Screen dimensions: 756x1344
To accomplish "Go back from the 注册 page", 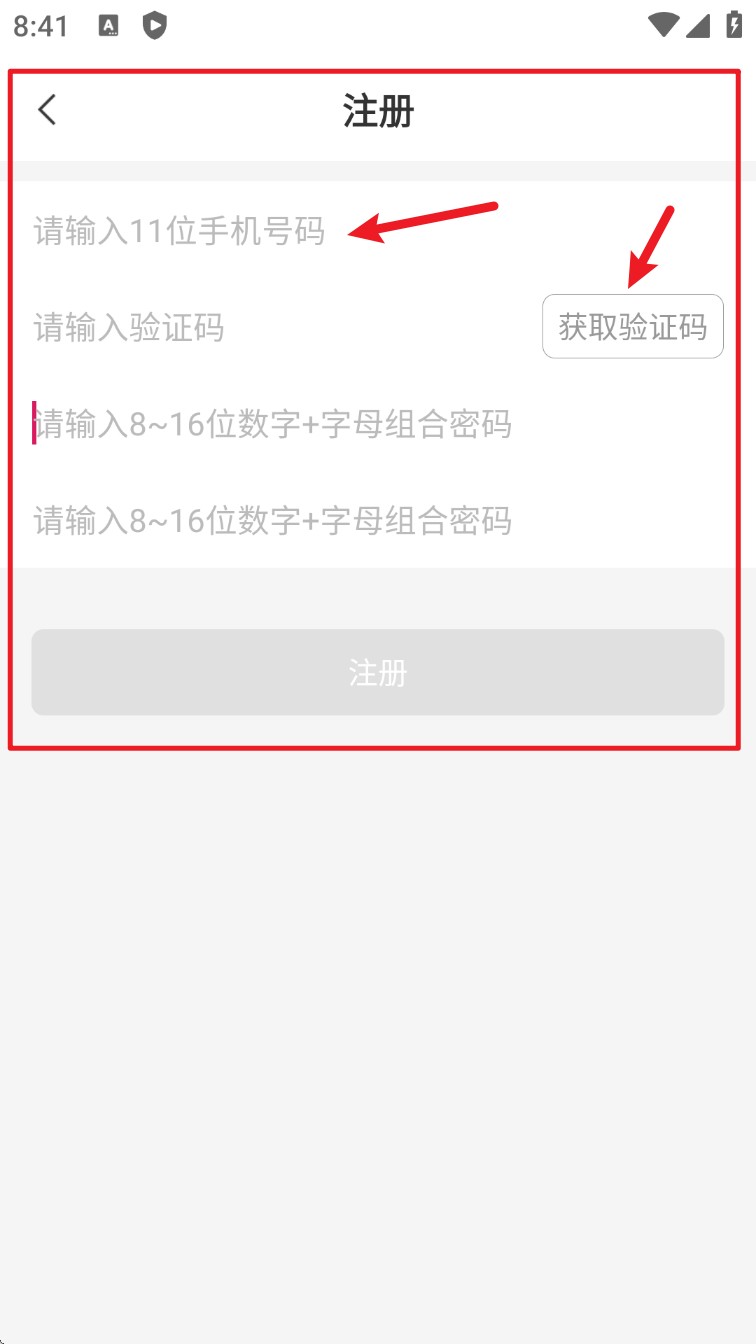I will tap(47, 109).
